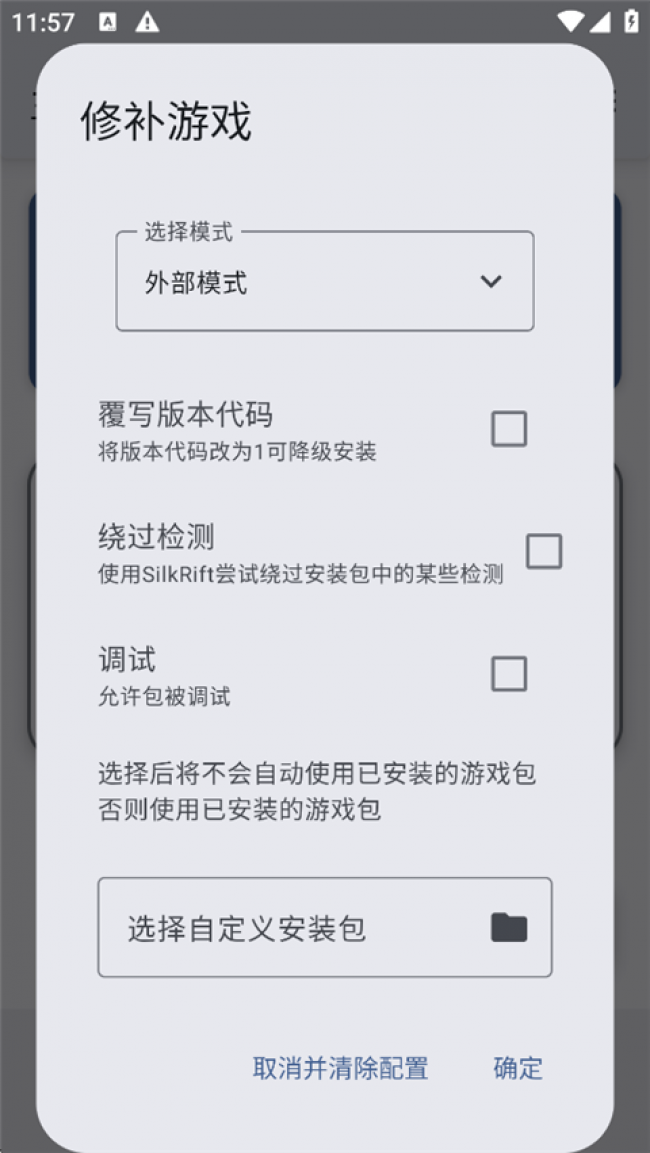
Task: Confirm with the 确定 button
Action: click(x=518, y=1068)
